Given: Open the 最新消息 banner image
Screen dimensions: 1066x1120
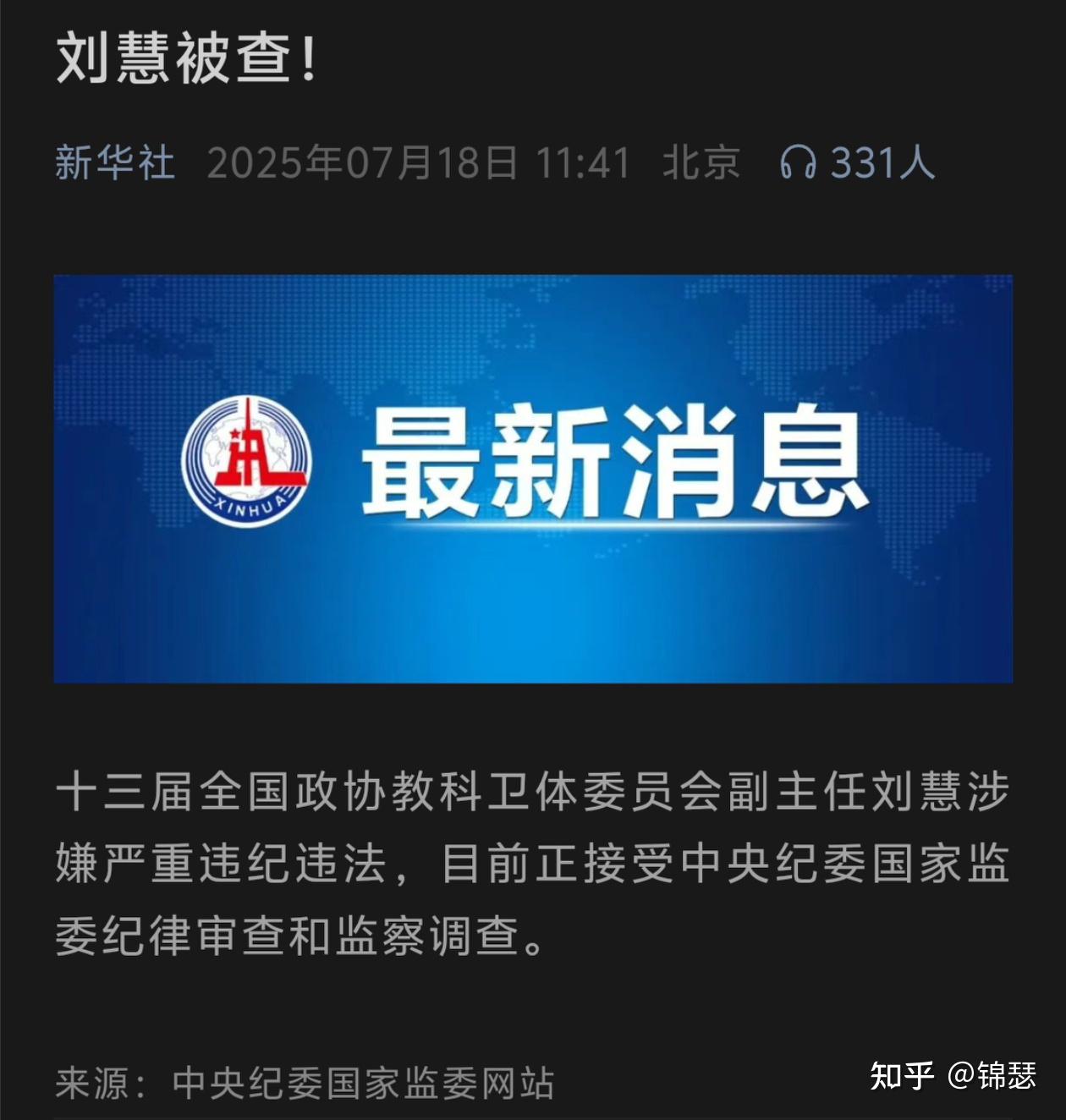Looking at the screenshot, I should coord(533,479).
